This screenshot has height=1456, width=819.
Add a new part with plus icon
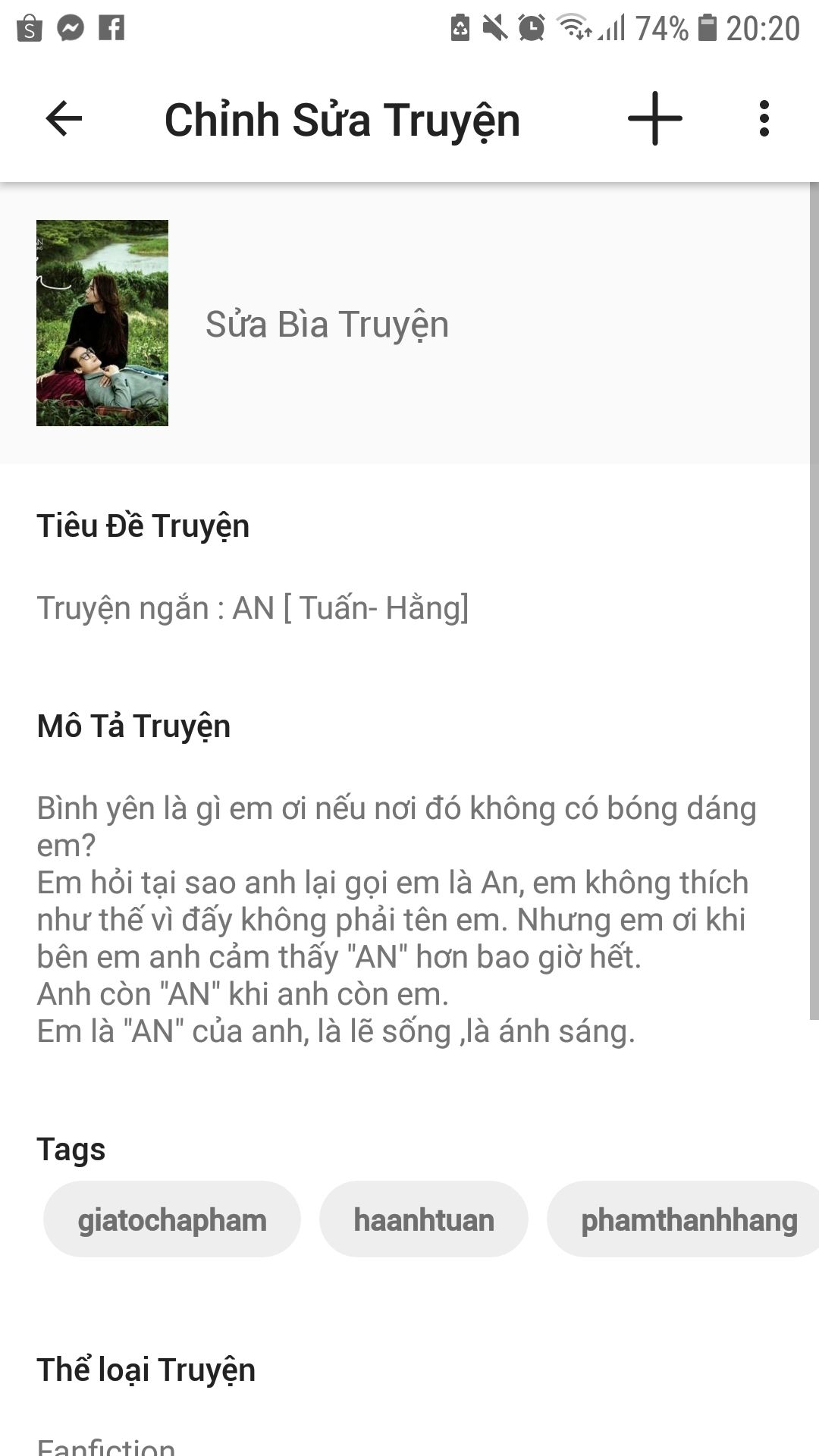coord(655,119)
